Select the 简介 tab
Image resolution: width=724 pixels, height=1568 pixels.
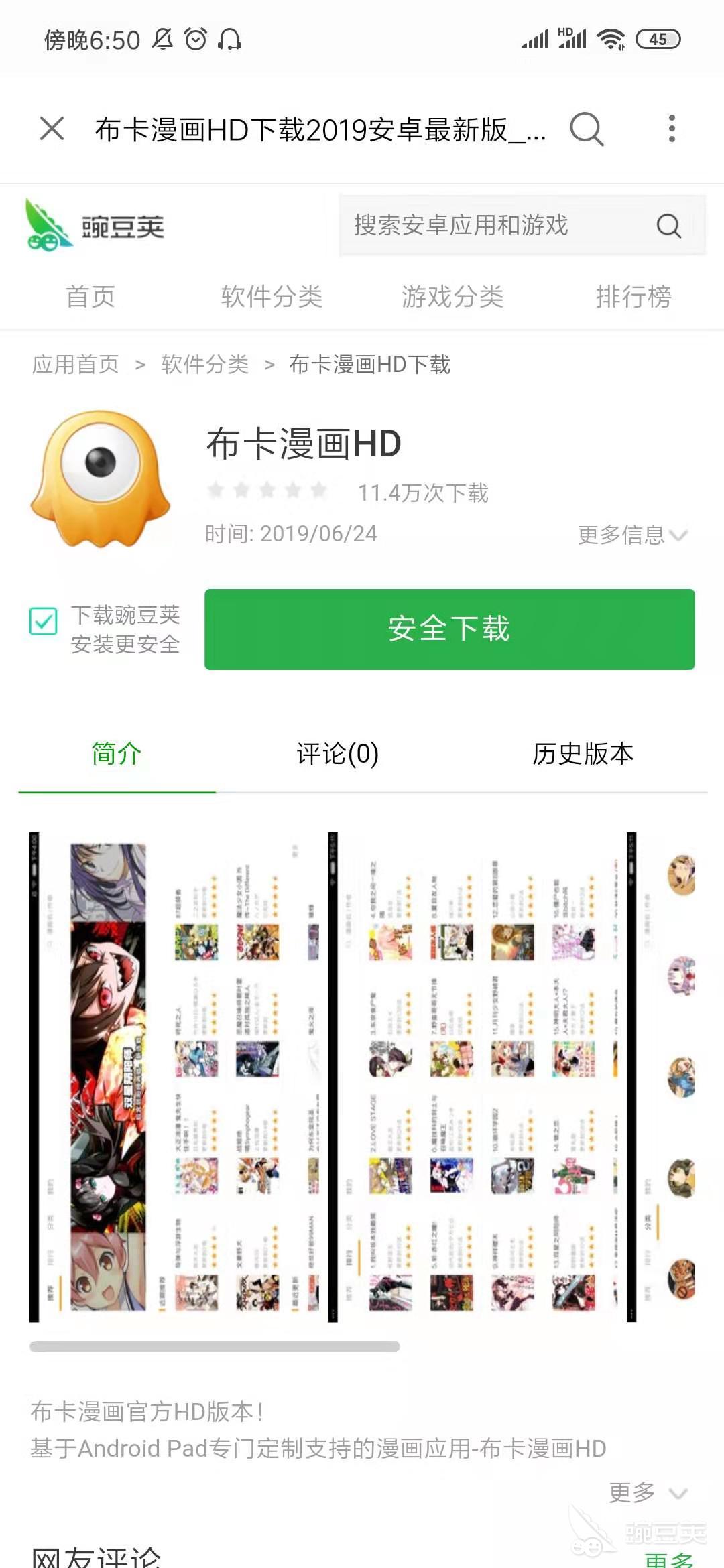117,754
